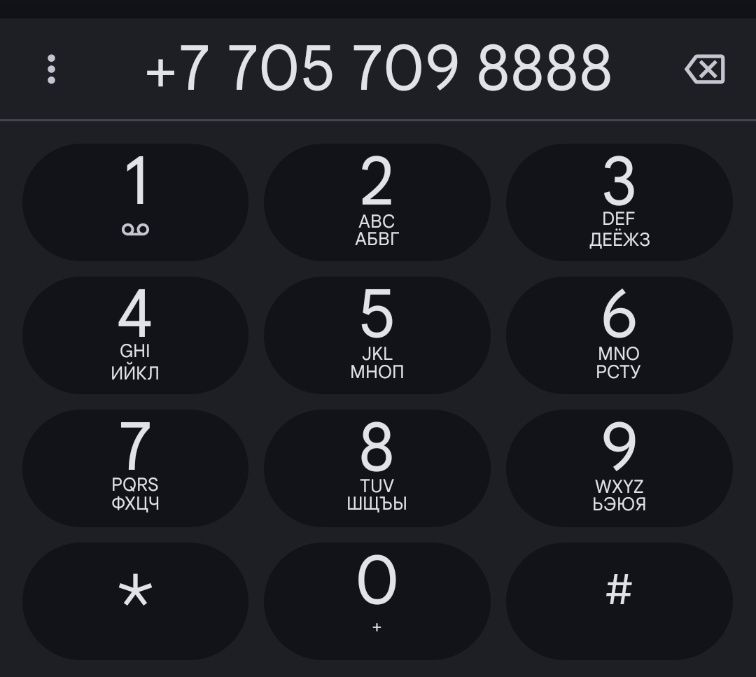Image resolution: width=756 pixels, height=677 pixels.
Task: Enter digit 2 ABC key
Action: tap(377, 202)
